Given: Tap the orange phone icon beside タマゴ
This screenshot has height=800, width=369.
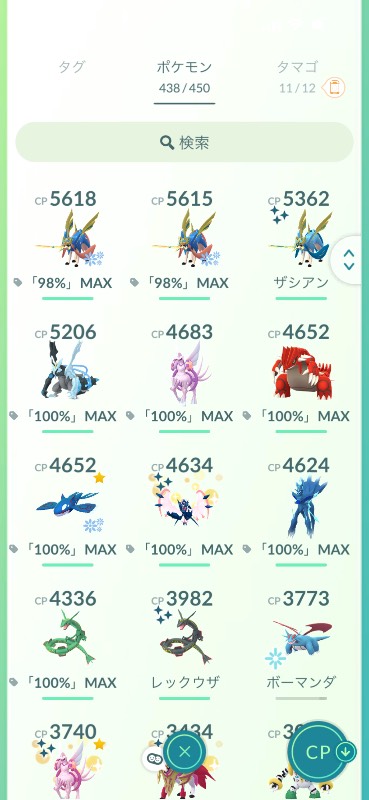Looking at the screenshot, I should [334, 88].
